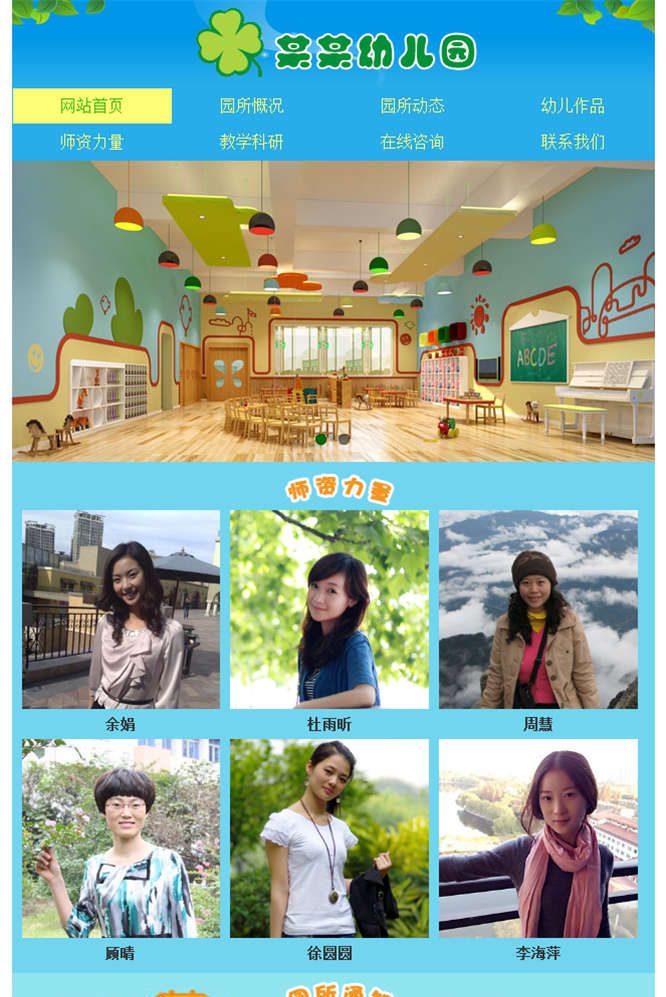The width and height of the screenshot is (666, 997).
Task: Open the 教学科研 page
Action: click(x=251, y=142)
